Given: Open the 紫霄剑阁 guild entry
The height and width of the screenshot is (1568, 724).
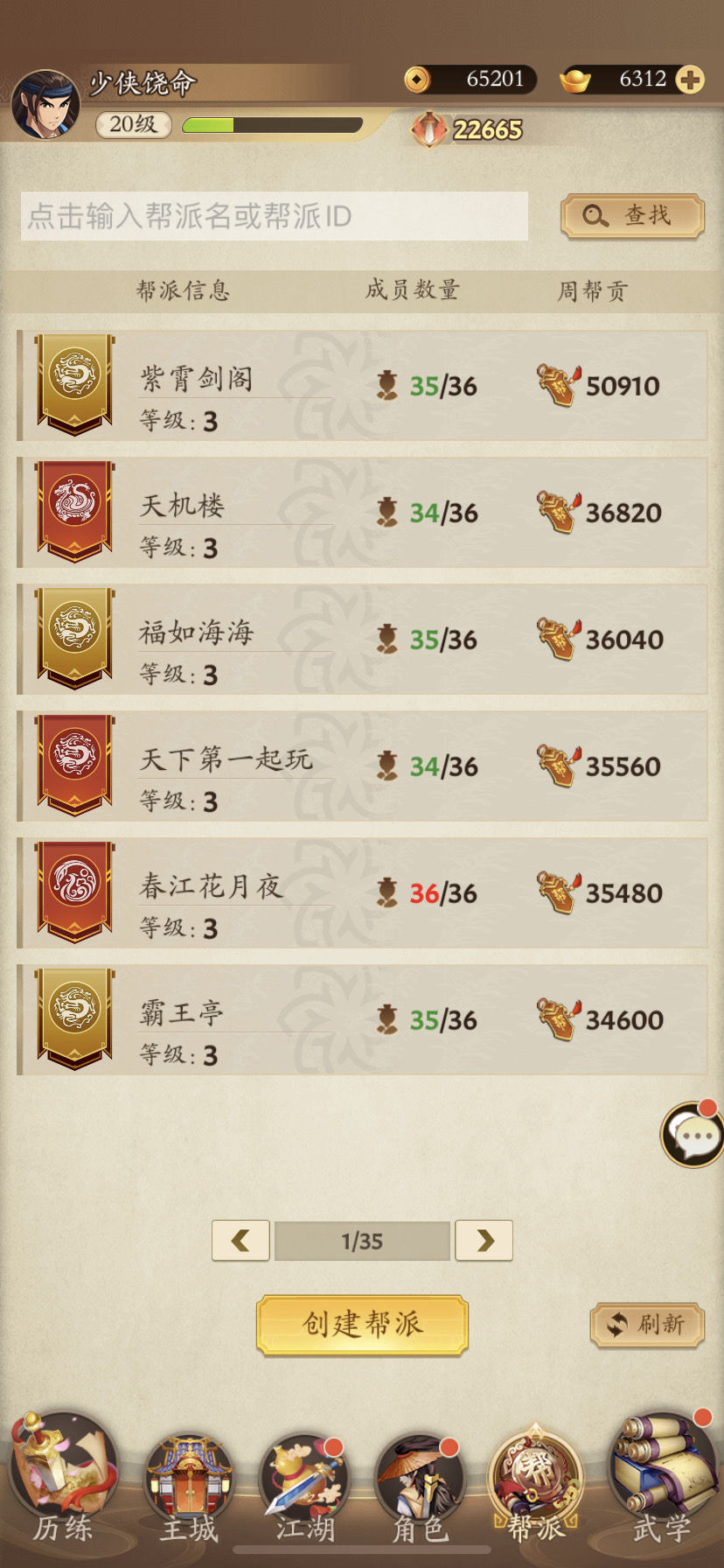Looking at the screenshot, I should [362, 386].
